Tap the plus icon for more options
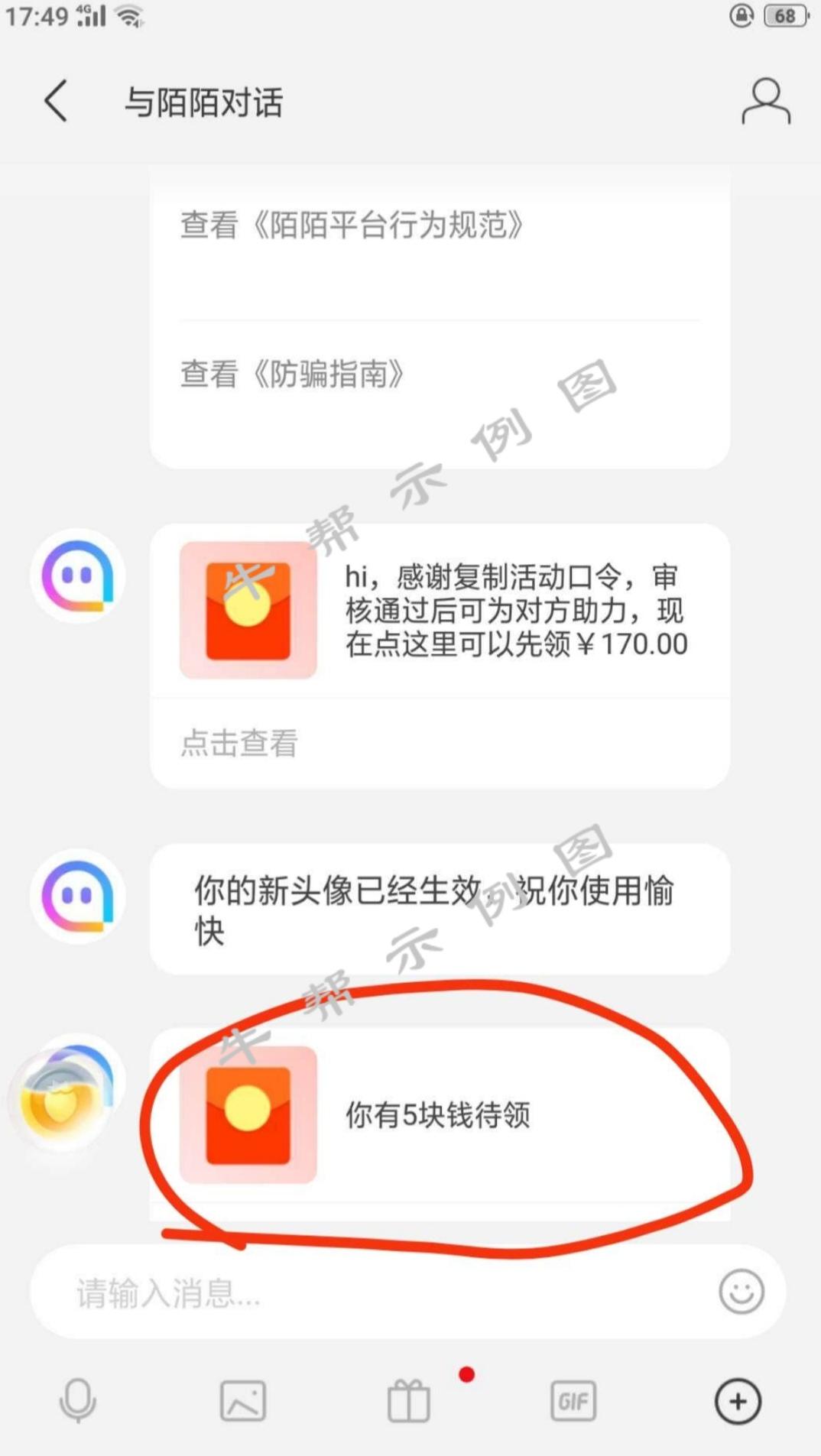 click(737, 1399)
